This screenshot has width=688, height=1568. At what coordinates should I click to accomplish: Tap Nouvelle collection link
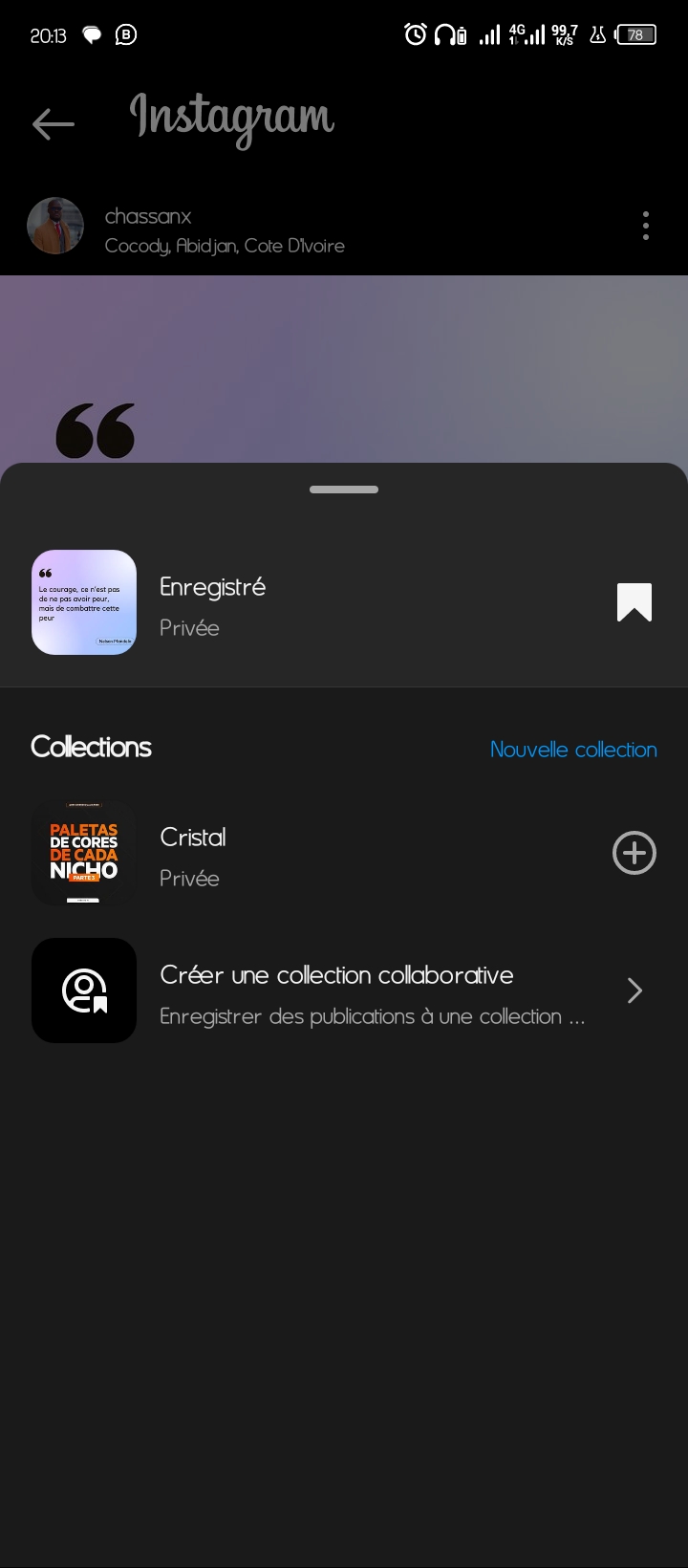coord(573,750)
